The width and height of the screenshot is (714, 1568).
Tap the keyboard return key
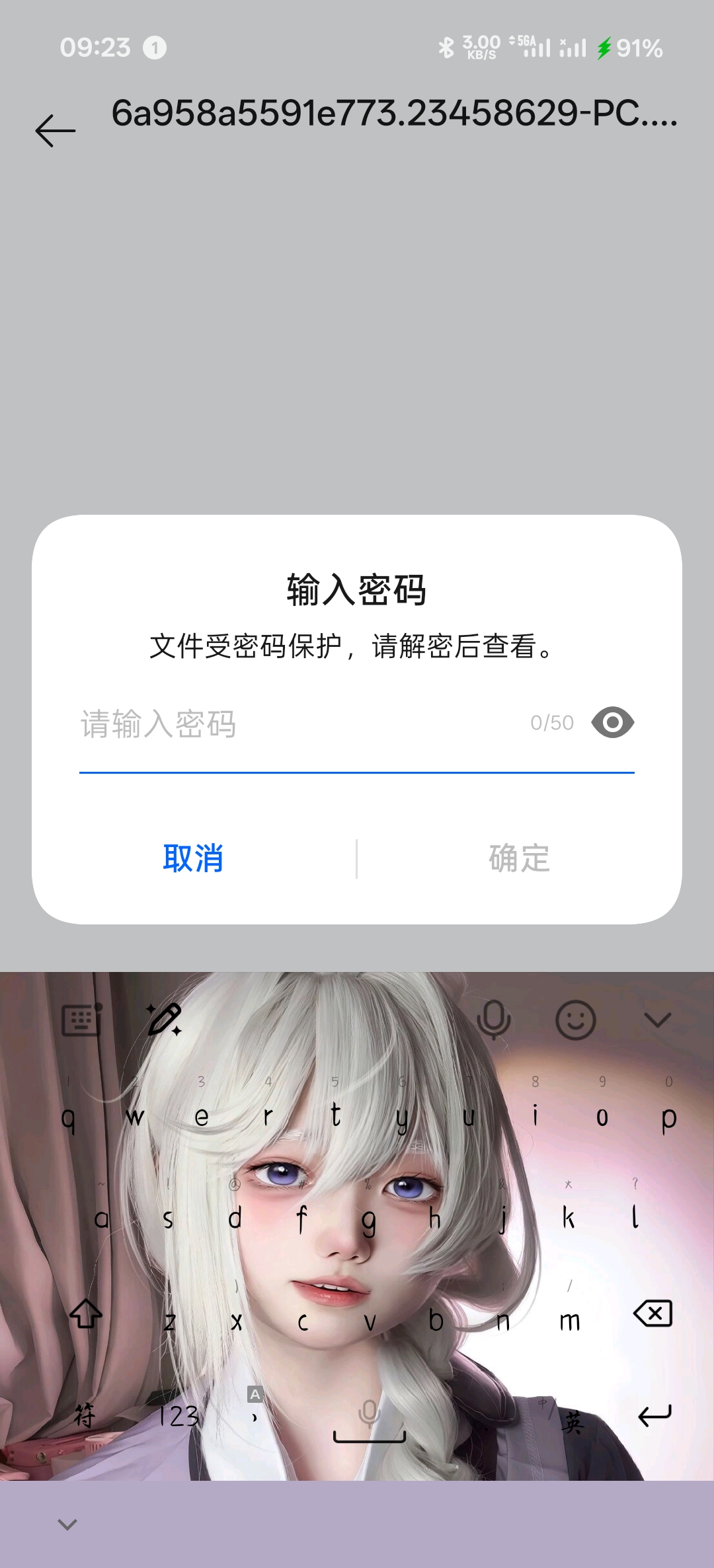tap(654, 1415)
